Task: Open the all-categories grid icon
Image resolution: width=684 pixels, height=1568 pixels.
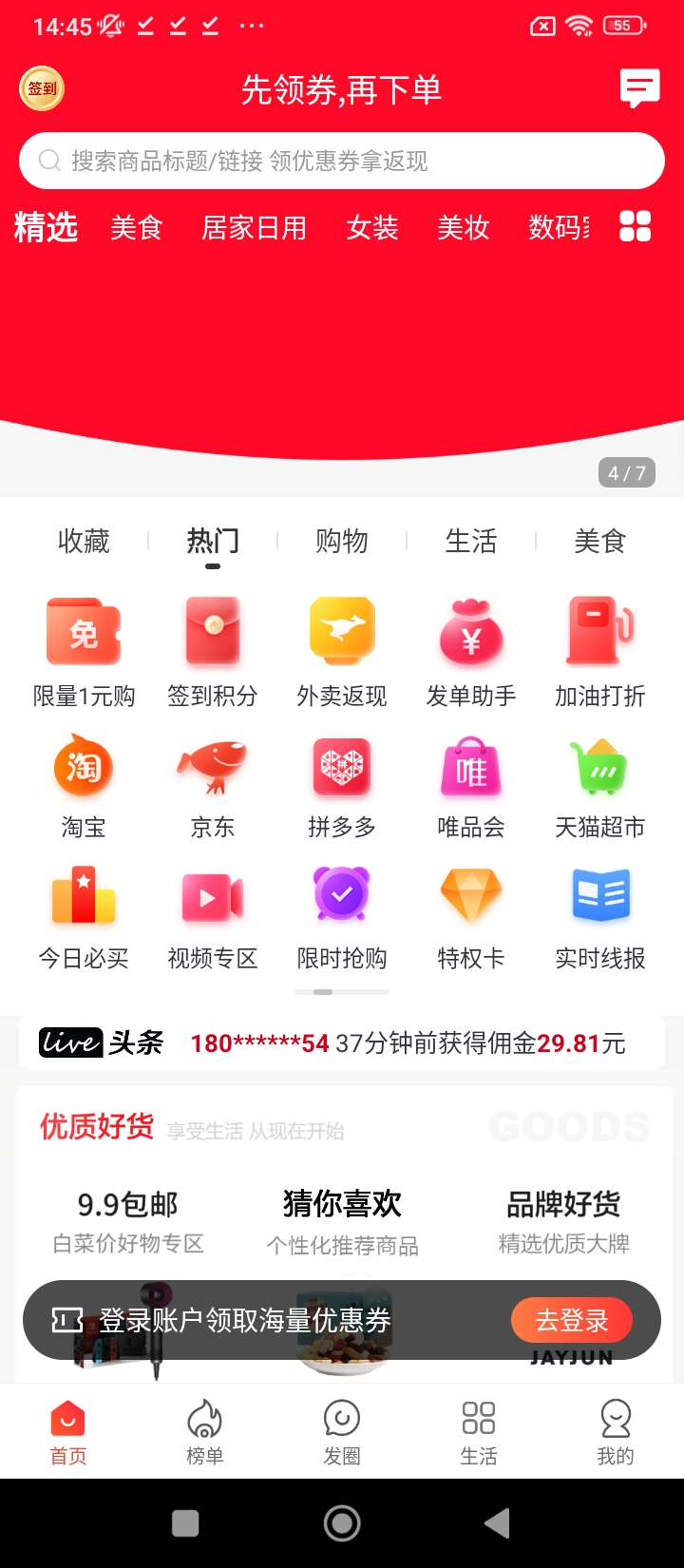Action: (x=635, y=227)
